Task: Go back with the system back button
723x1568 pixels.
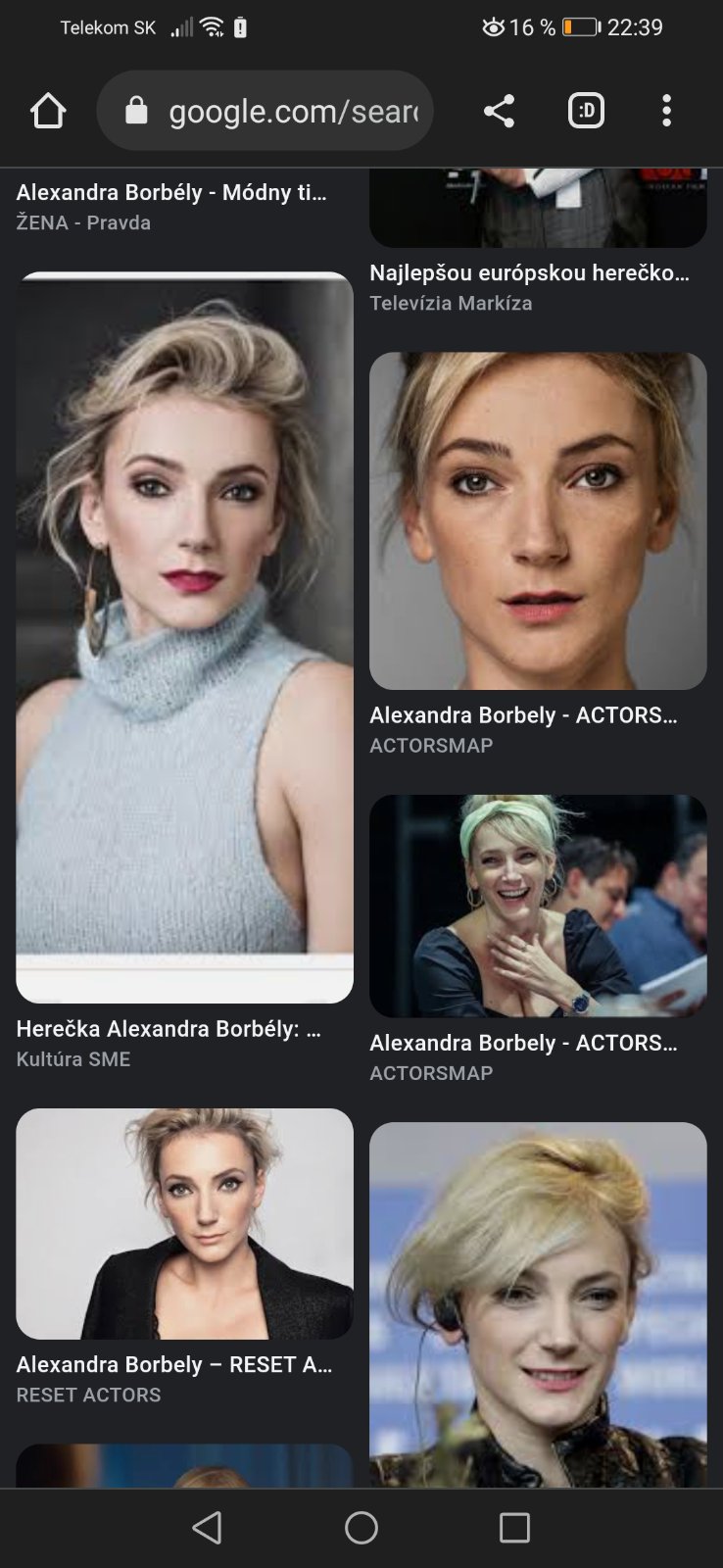Action: point(207,1527)
